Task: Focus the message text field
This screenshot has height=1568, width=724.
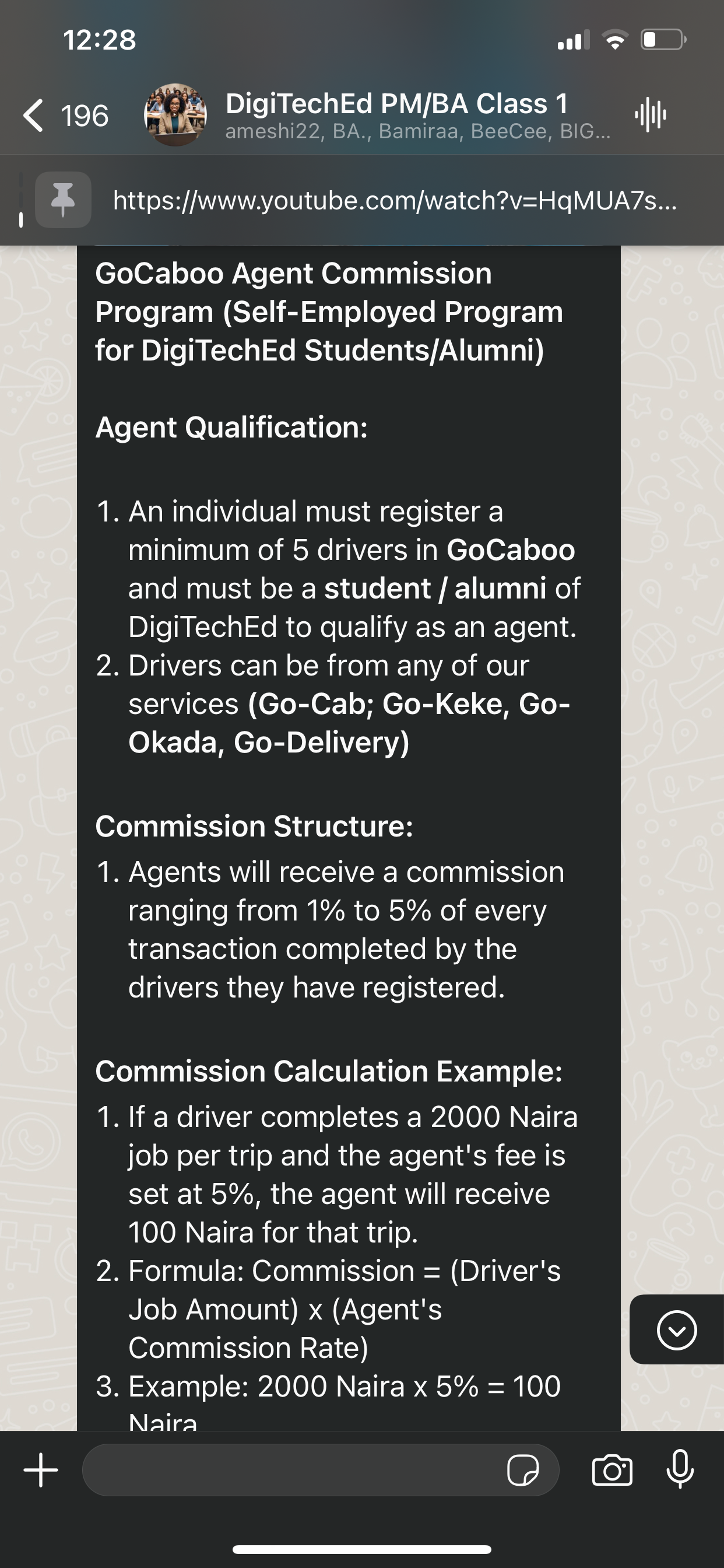Action: point(292,1470)
